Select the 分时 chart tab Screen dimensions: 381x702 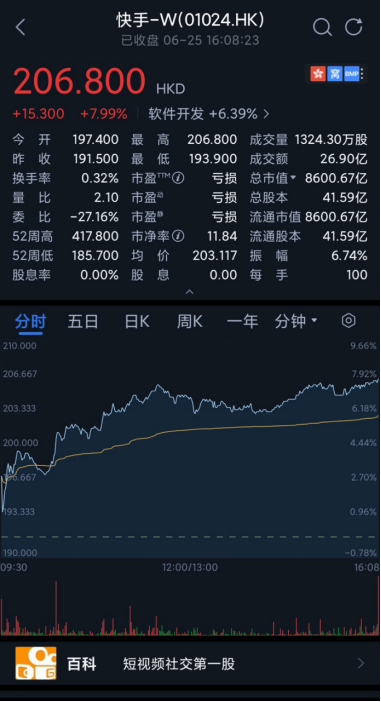pos(30,321)
